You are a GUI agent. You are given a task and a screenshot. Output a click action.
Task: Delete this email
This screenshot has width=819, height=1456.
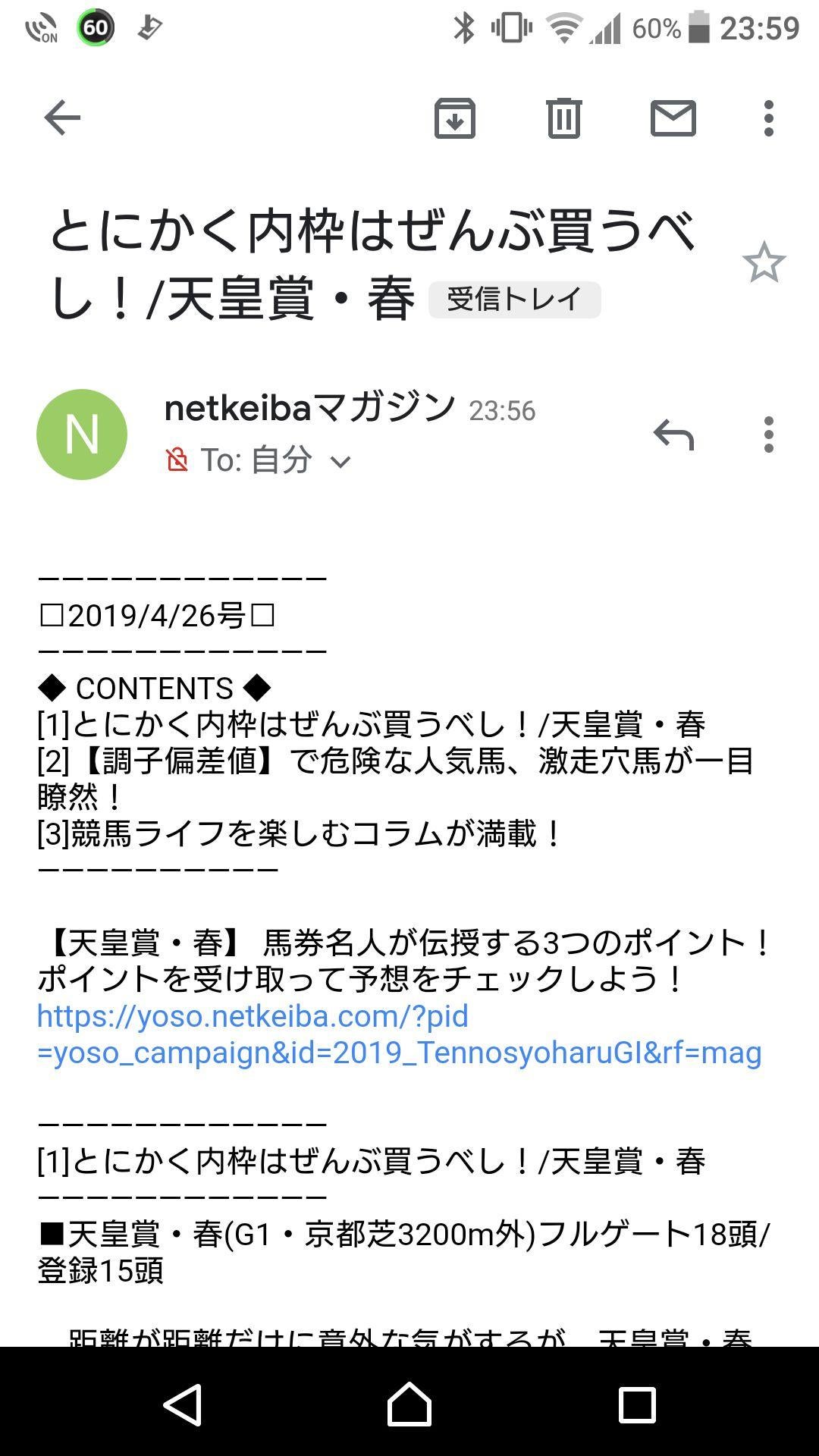563,118
